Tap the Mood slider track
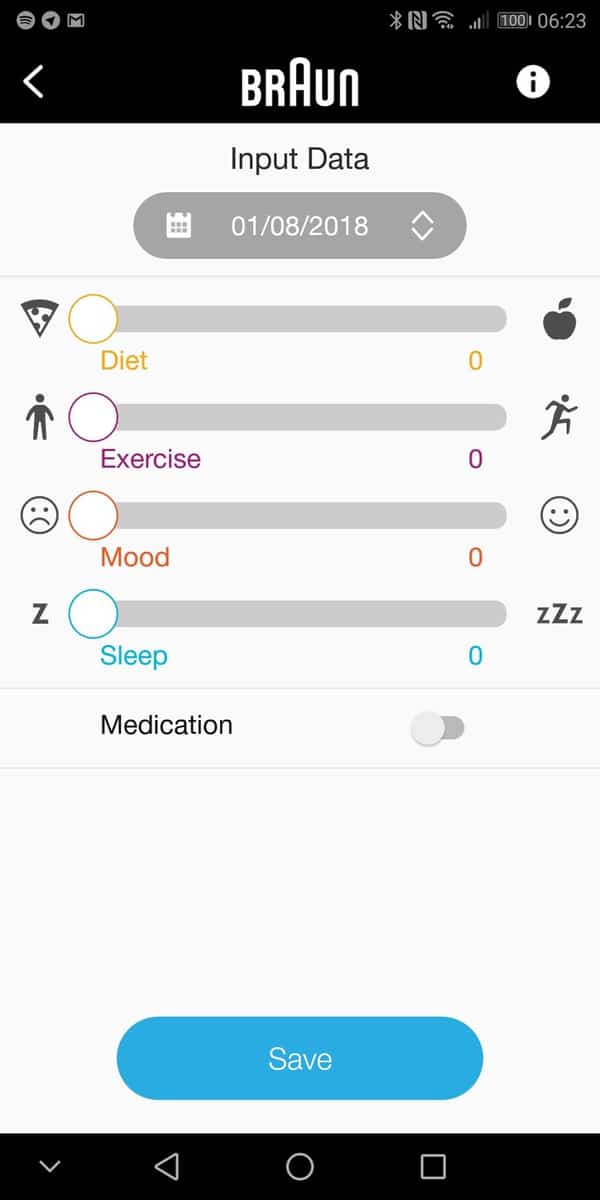 tap(300, 515)
